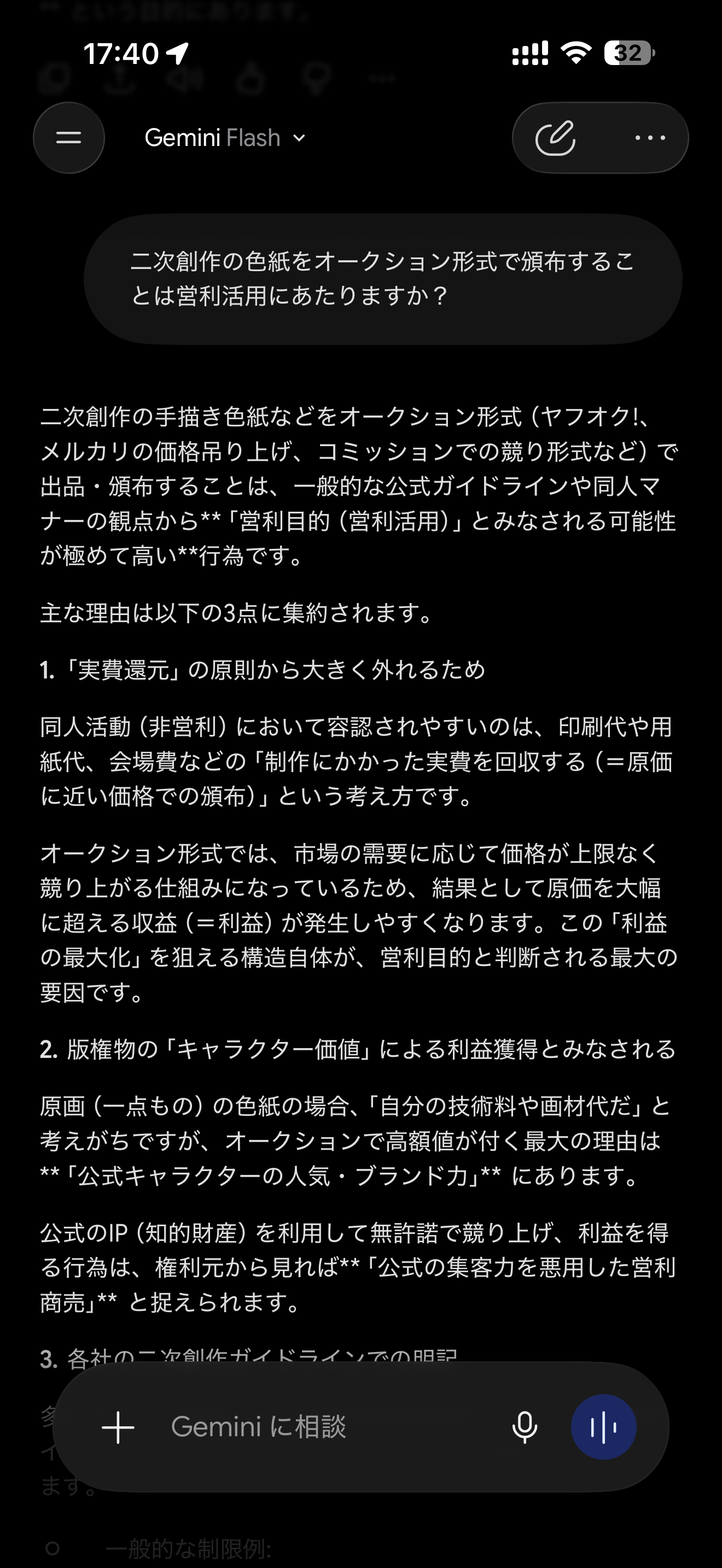Start Gemini Live voice conversation
This screenshot has width=722, height=1568.
pos(603,1427)
